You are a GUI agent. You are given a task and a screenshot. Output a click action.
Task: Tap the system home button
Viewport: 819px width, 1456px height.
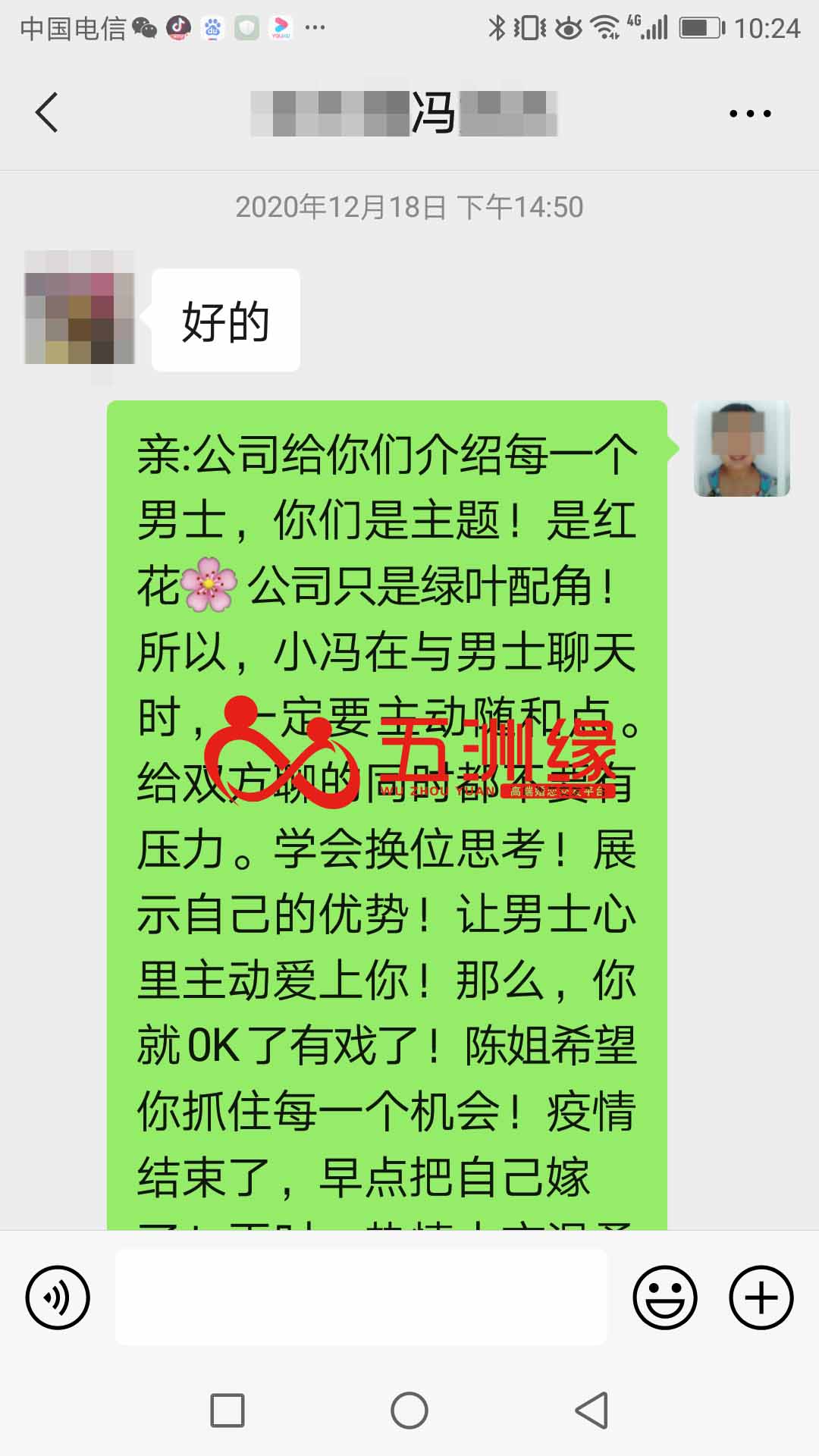409,1411
